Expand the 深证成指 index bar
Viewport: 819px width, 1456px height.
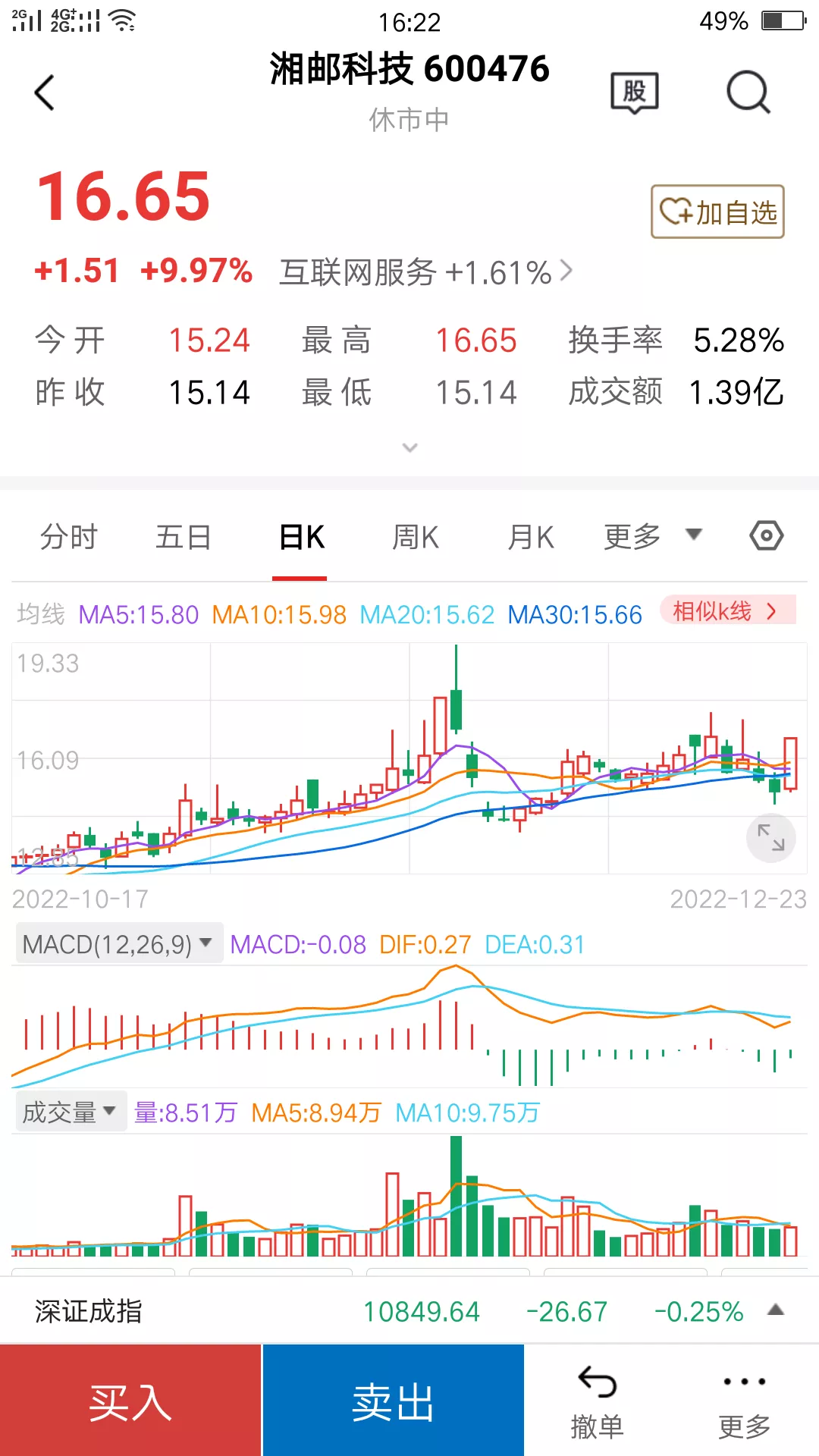point(775,1310)
